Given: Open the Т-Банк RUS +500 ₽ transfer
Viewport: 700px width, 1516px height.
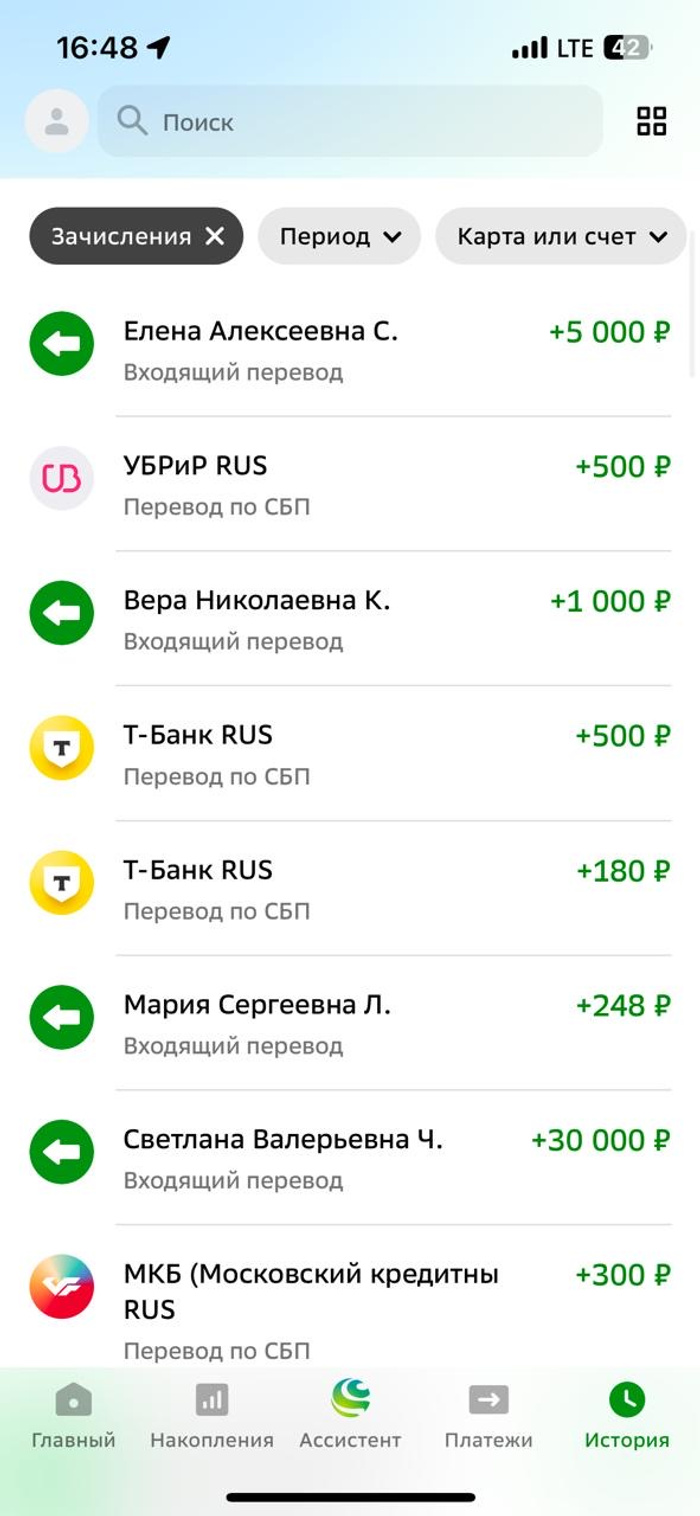Looking at the screenshot, I should pyautogui.click(x=350, y=753).
